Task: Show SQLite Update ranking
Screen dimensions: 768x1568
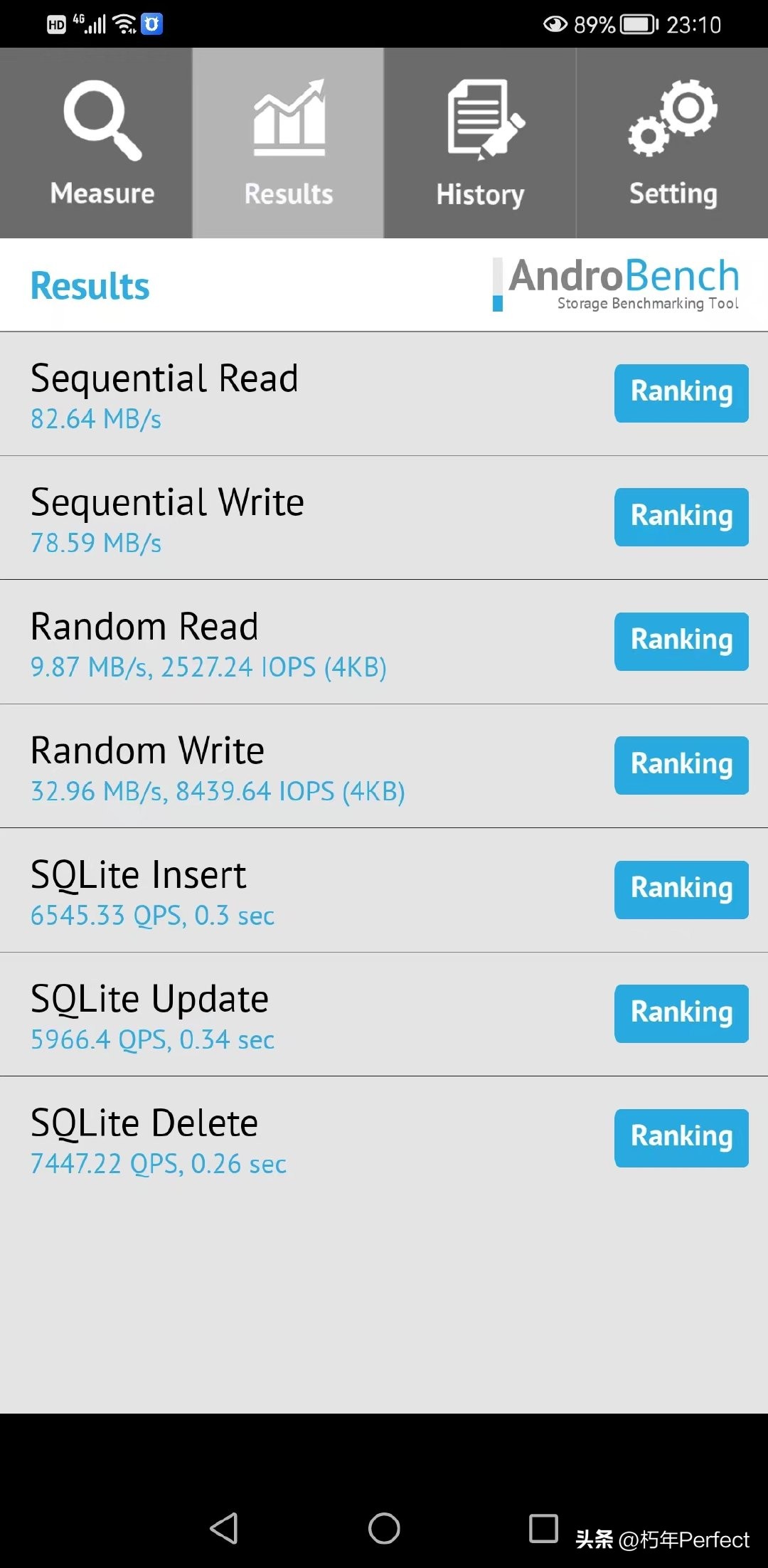Action: [681, 1014]
